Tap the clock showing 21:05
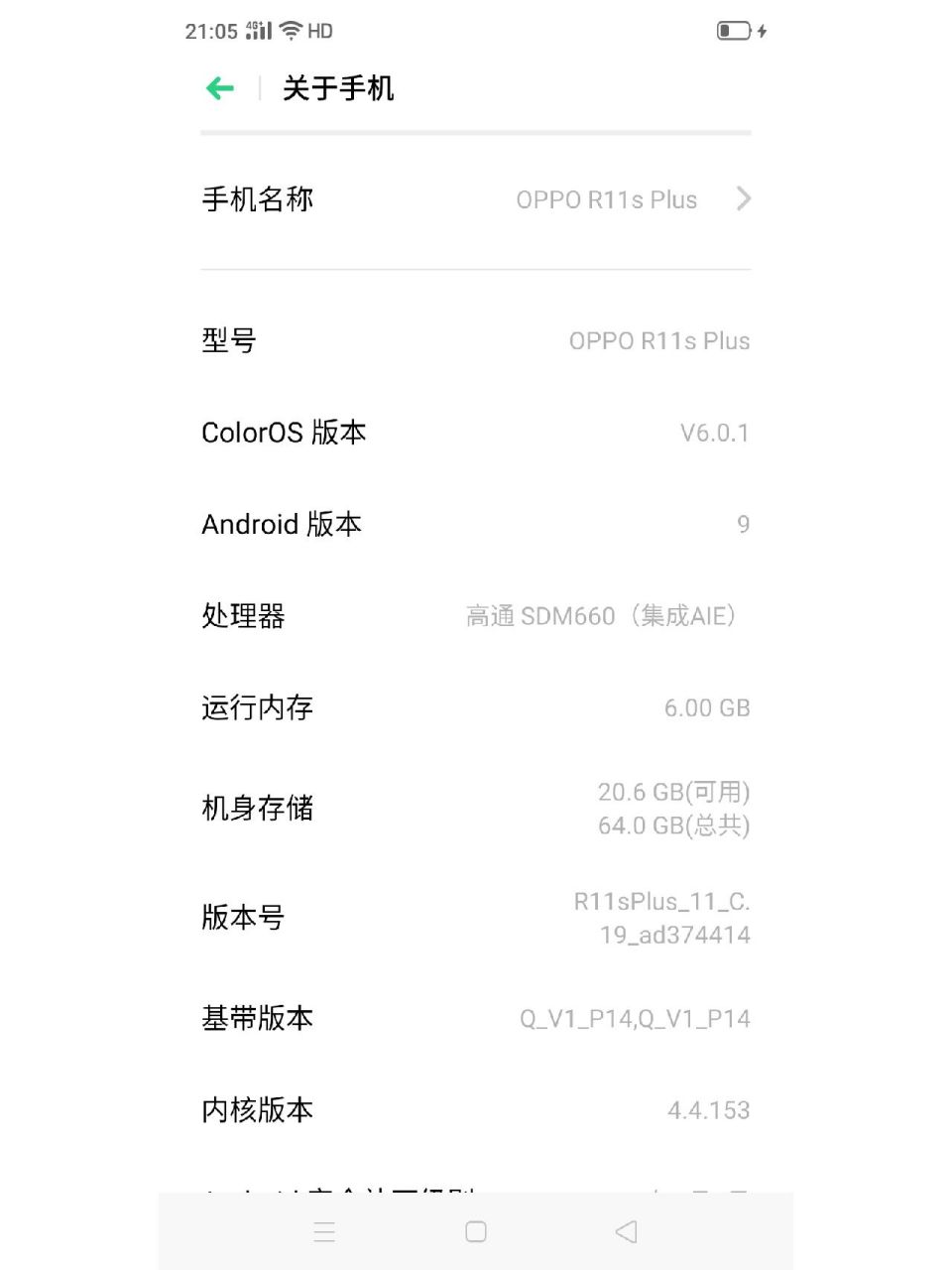Viewport: 952px width, 1270px height. (x=211, y=31)
